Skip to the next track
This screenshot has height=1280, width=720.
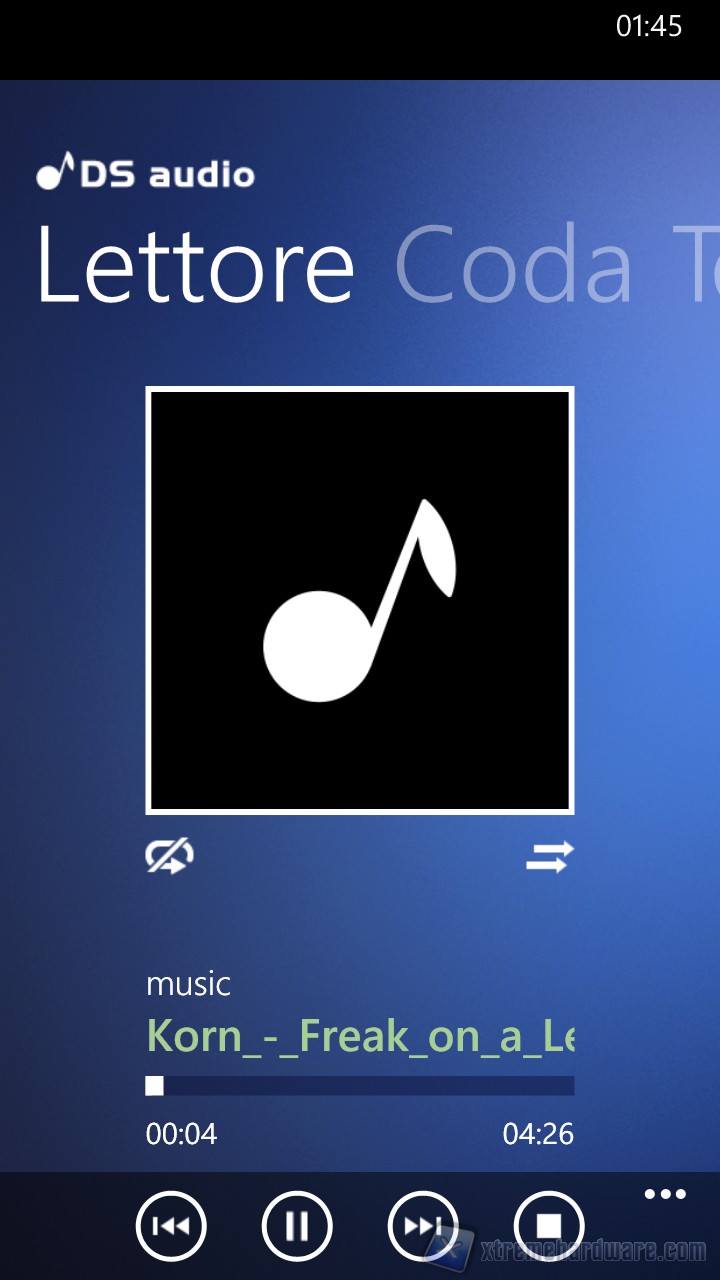tap(423, 1226)
